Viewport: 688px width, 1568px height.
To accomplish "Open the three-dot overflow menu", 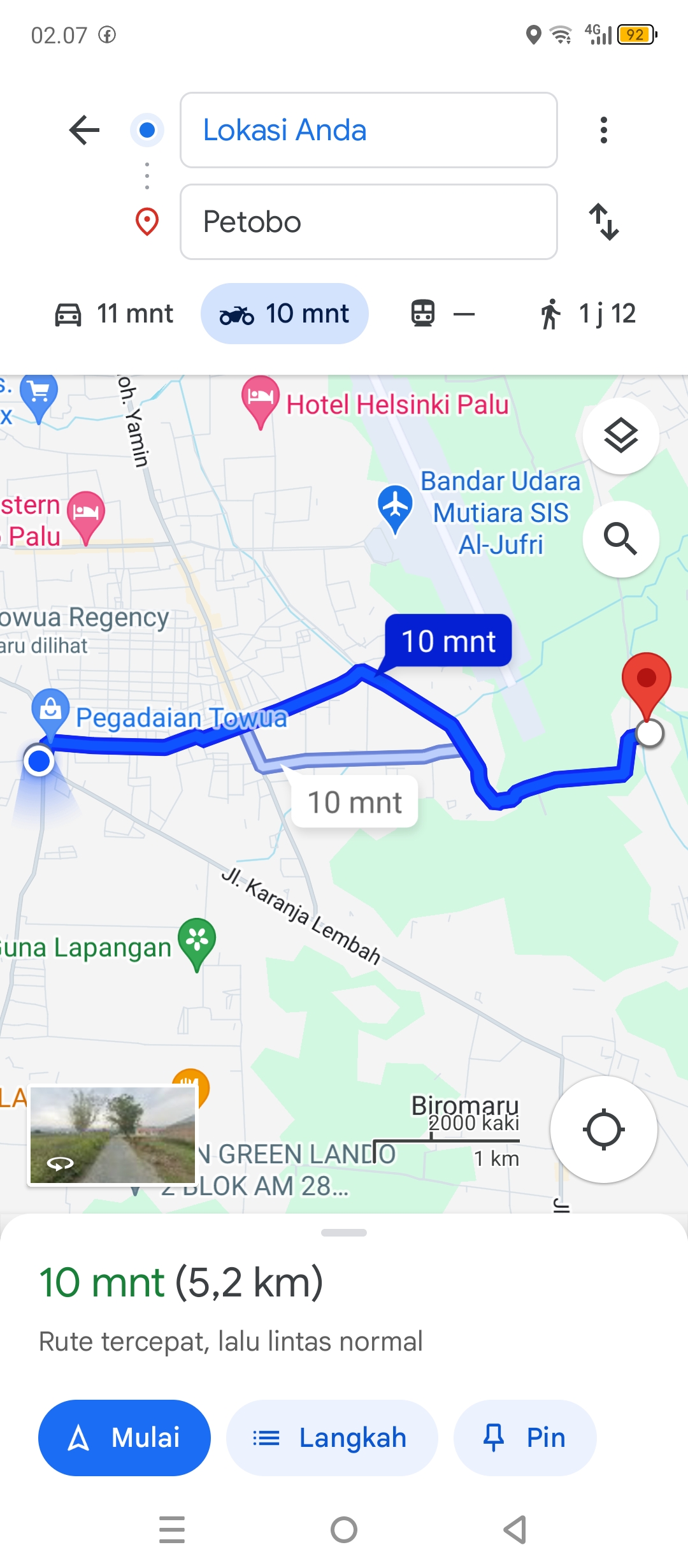I will point(603,130).
